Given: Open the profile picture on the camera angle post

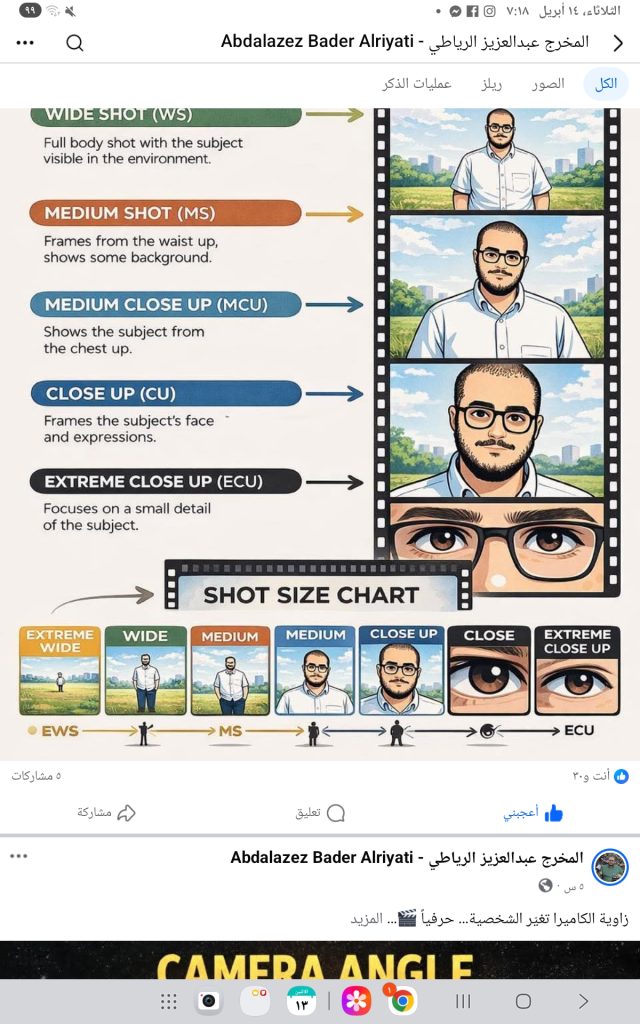Looking at the screenshot, I should click(609, 867).
